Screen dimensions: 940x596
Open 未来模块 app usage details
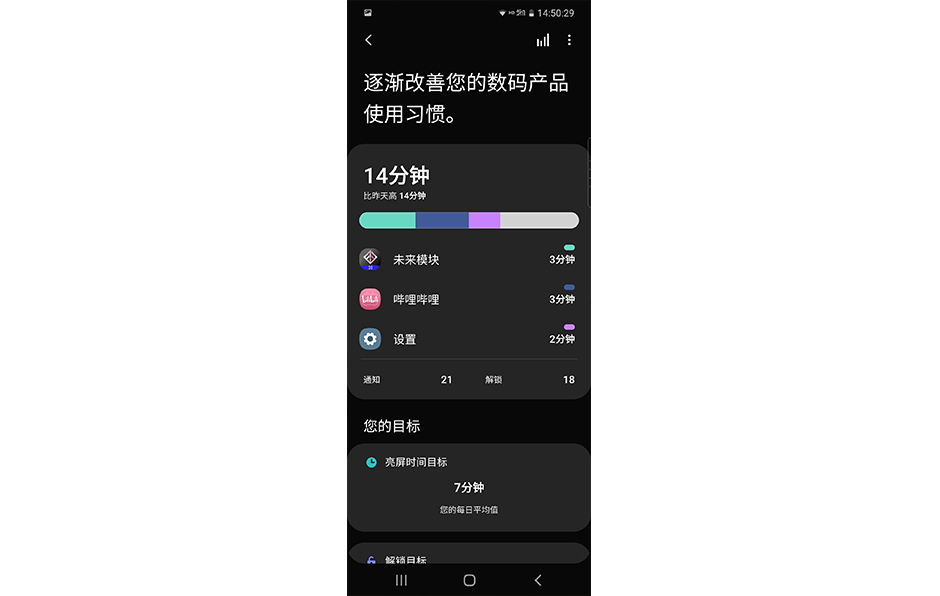point(468,259)
